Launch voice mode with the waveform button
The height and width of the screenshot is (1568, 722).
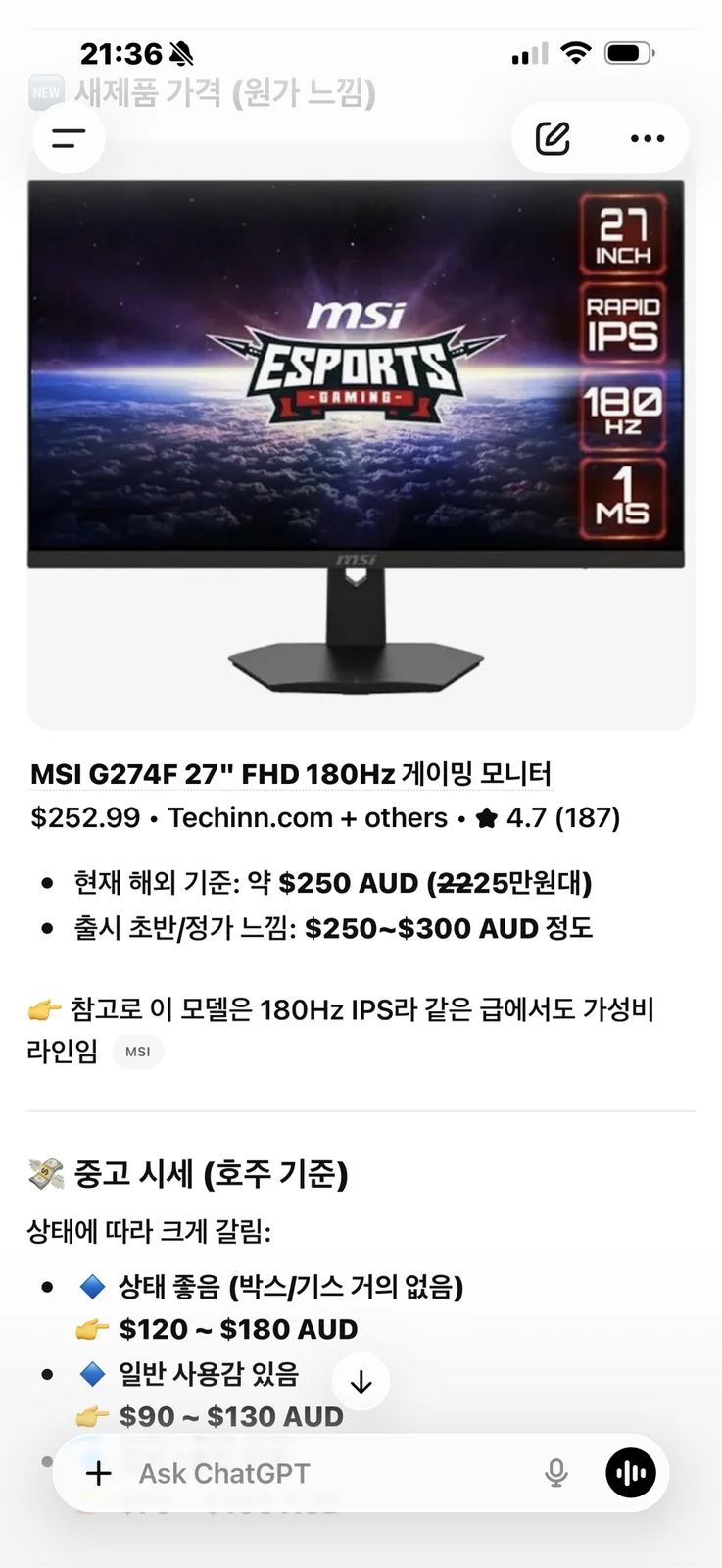[x=631, y=1473]
